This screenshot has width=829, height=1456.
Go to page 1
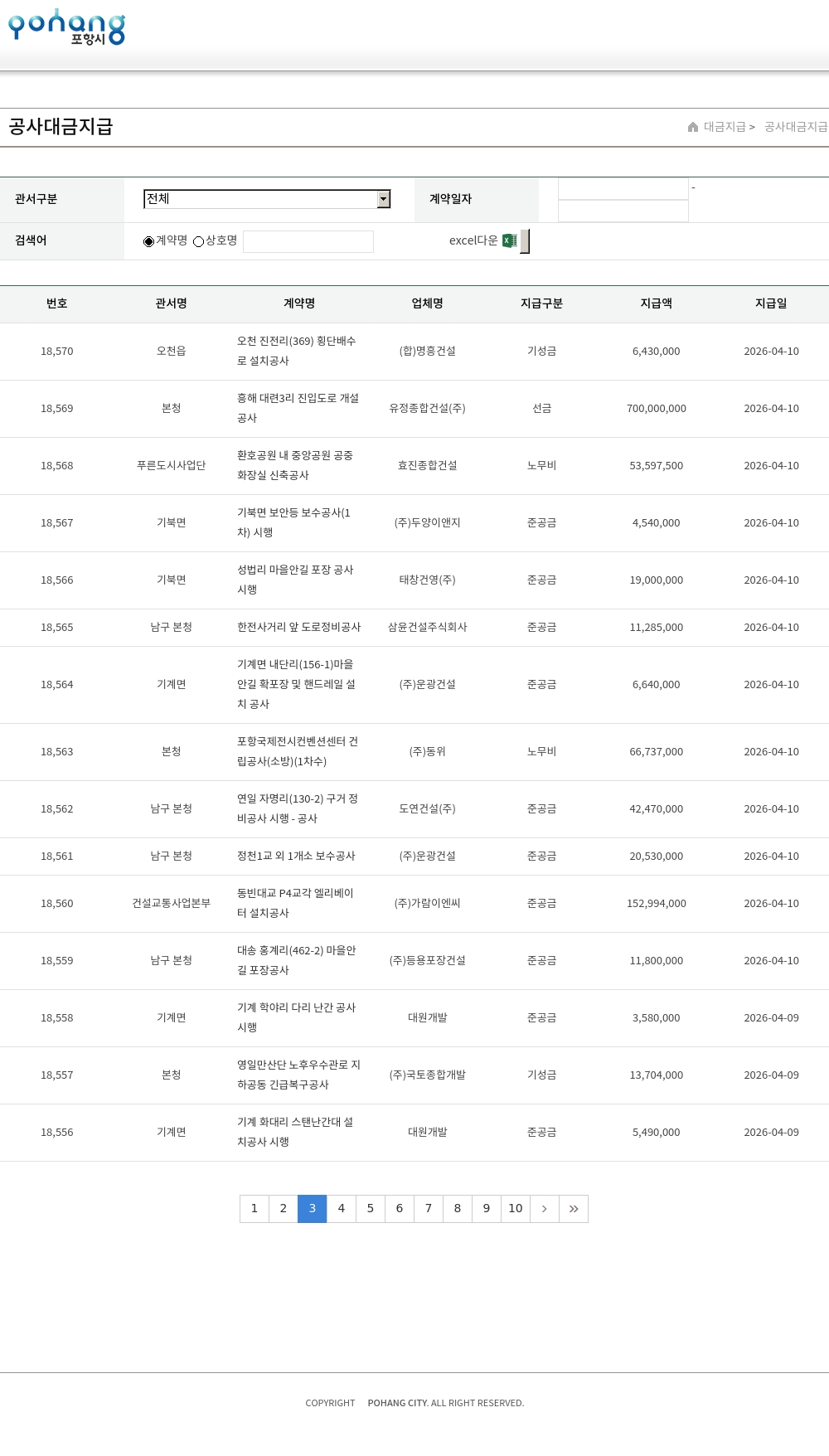point(255,1209)
